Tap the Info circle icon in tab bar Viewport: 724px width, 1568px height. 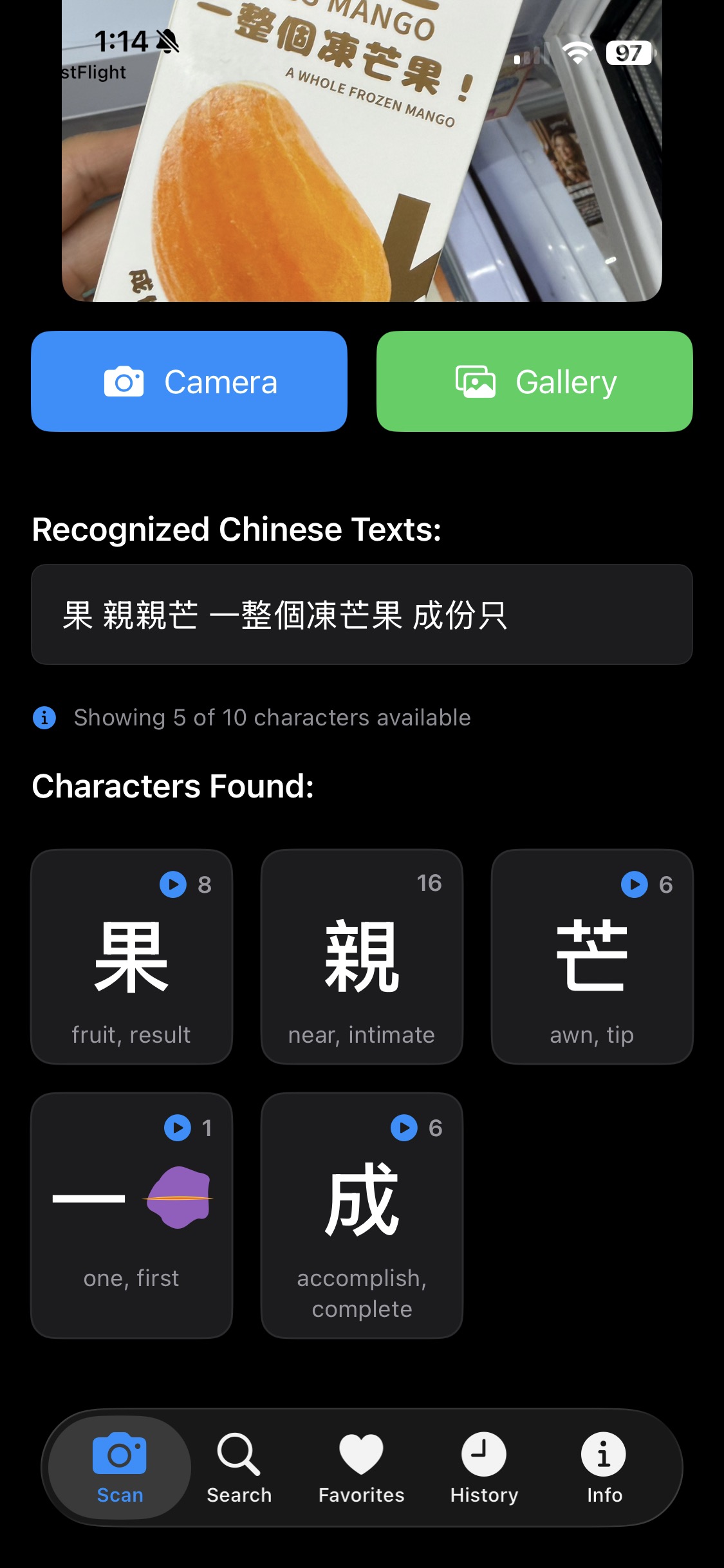603,1454
